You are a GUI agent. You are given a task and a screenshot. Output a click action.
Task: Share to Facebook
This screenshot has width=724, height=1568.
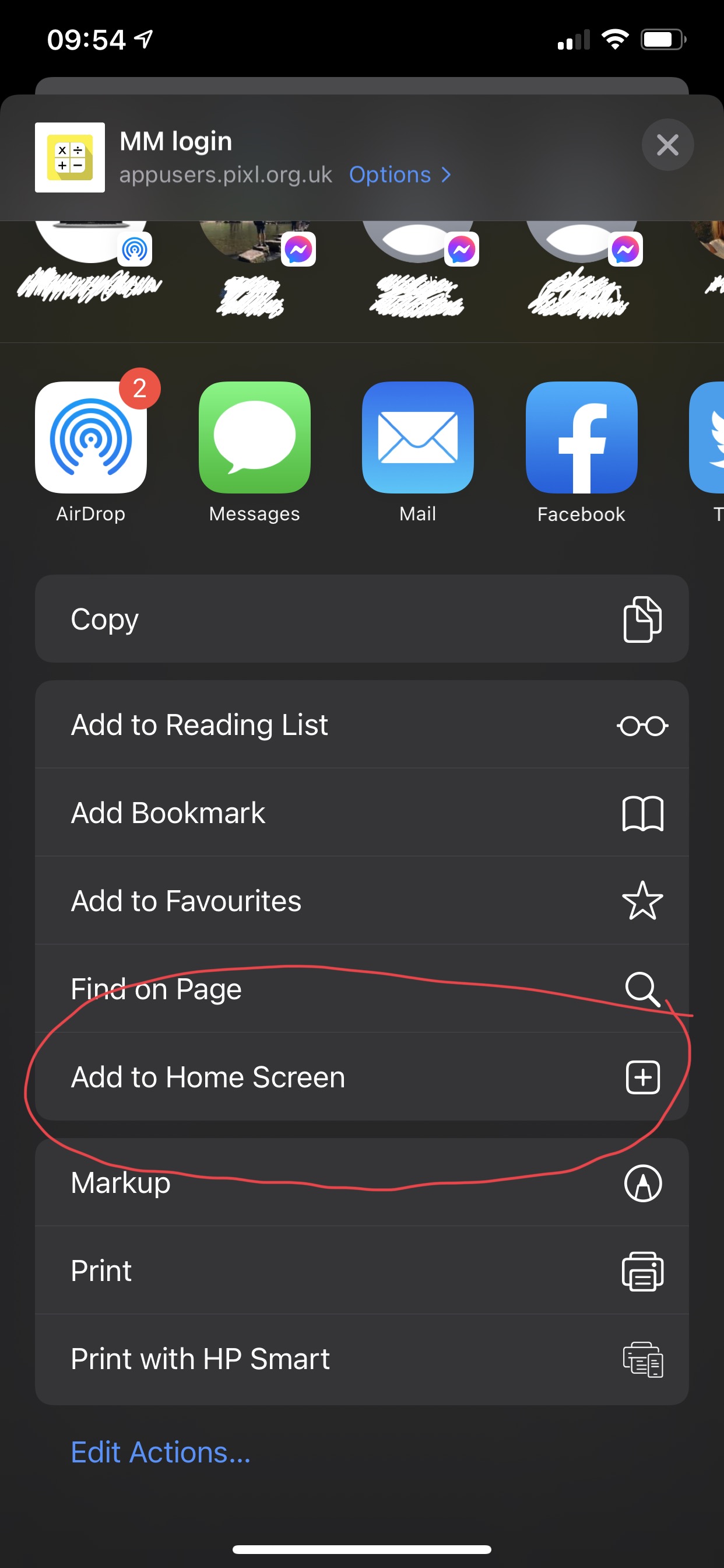click(581, 438)
